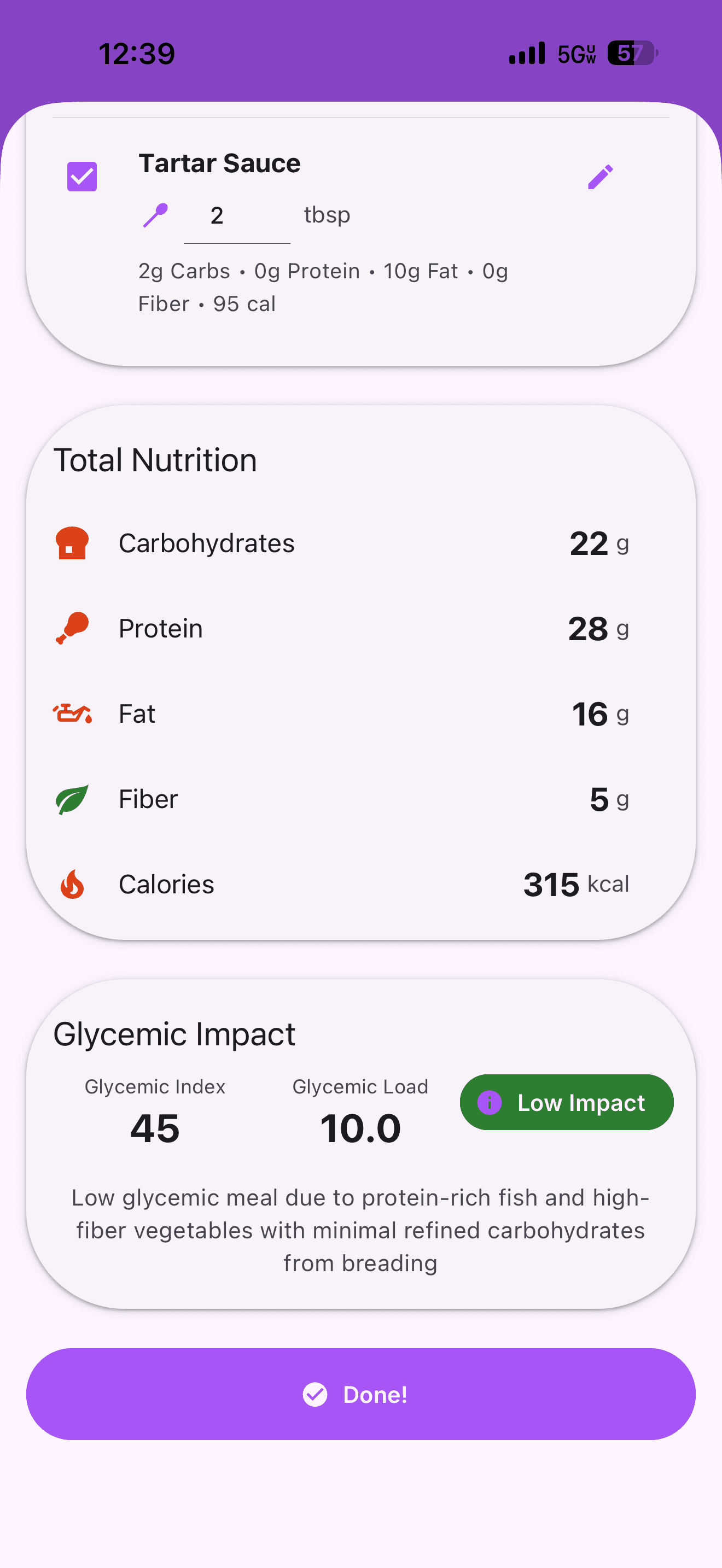
Task: Select the leaf icon beside Fiber
Action: click(x=72, y=799)
